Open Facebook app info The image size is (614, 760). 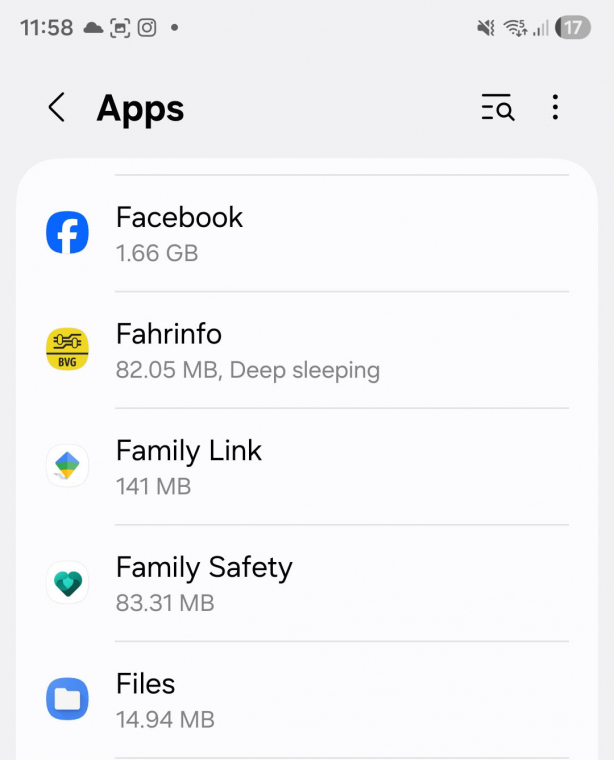pyautogui.click(x=306, y=234)
